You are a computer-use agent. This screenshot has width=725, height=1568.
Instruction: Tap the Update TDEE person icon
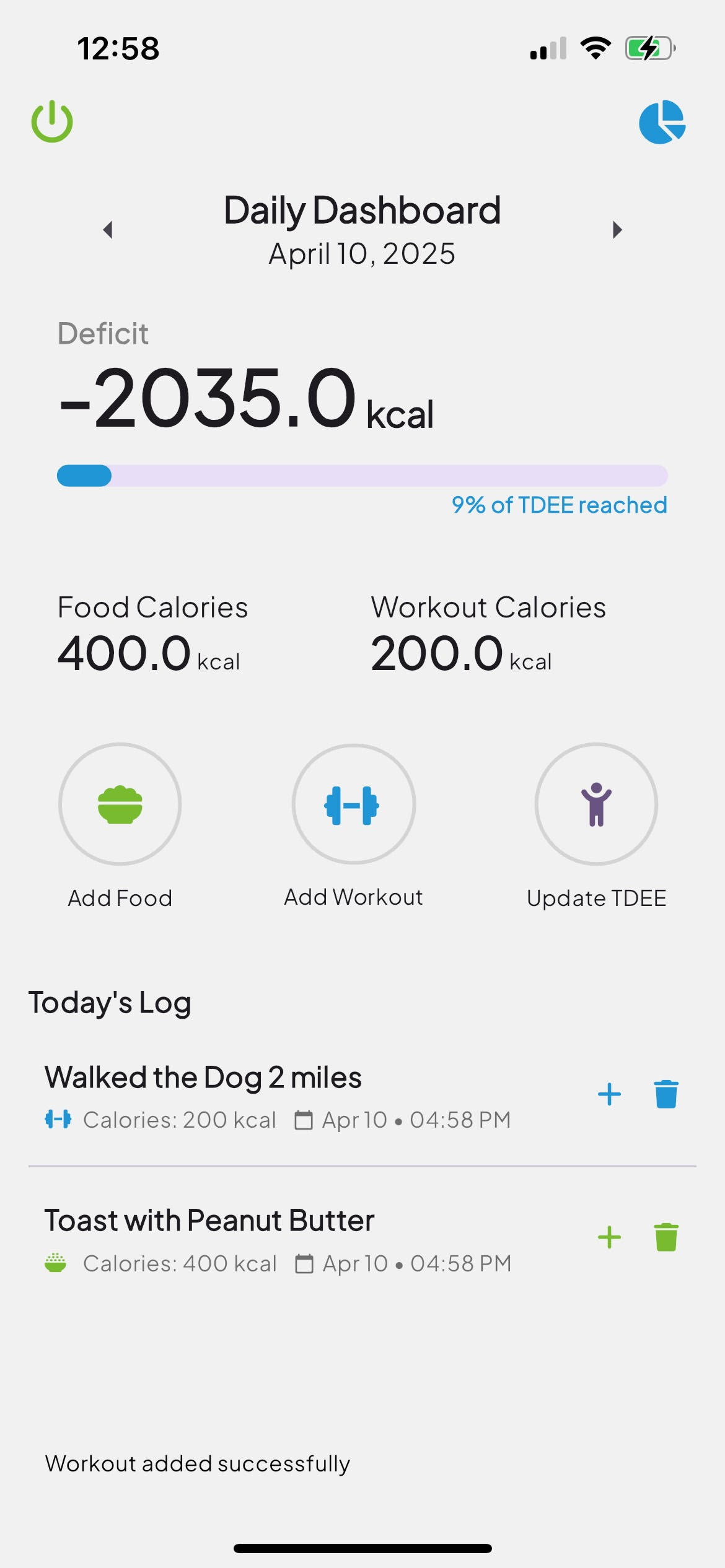pos(596,804)
